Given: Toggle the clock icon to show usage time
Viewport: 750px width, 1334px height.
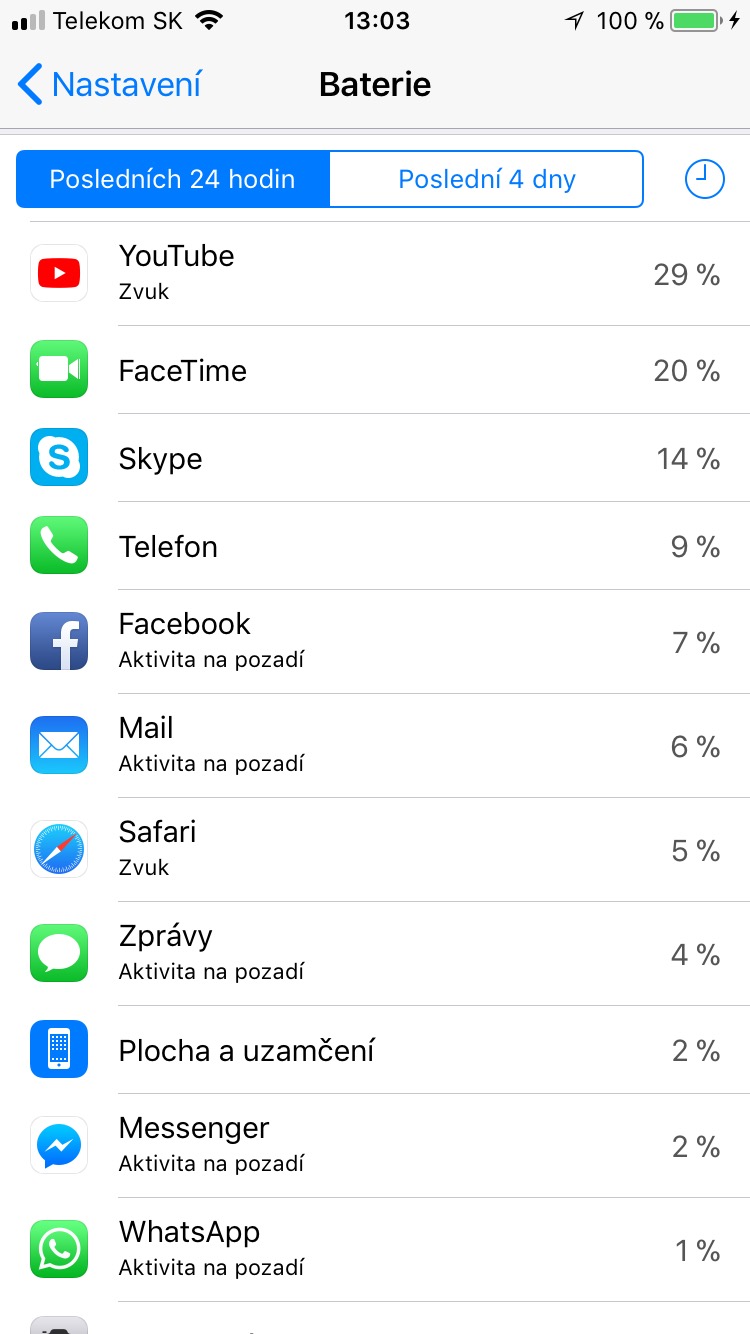Looking at the screenshot, I should click(x=704, y=178).
